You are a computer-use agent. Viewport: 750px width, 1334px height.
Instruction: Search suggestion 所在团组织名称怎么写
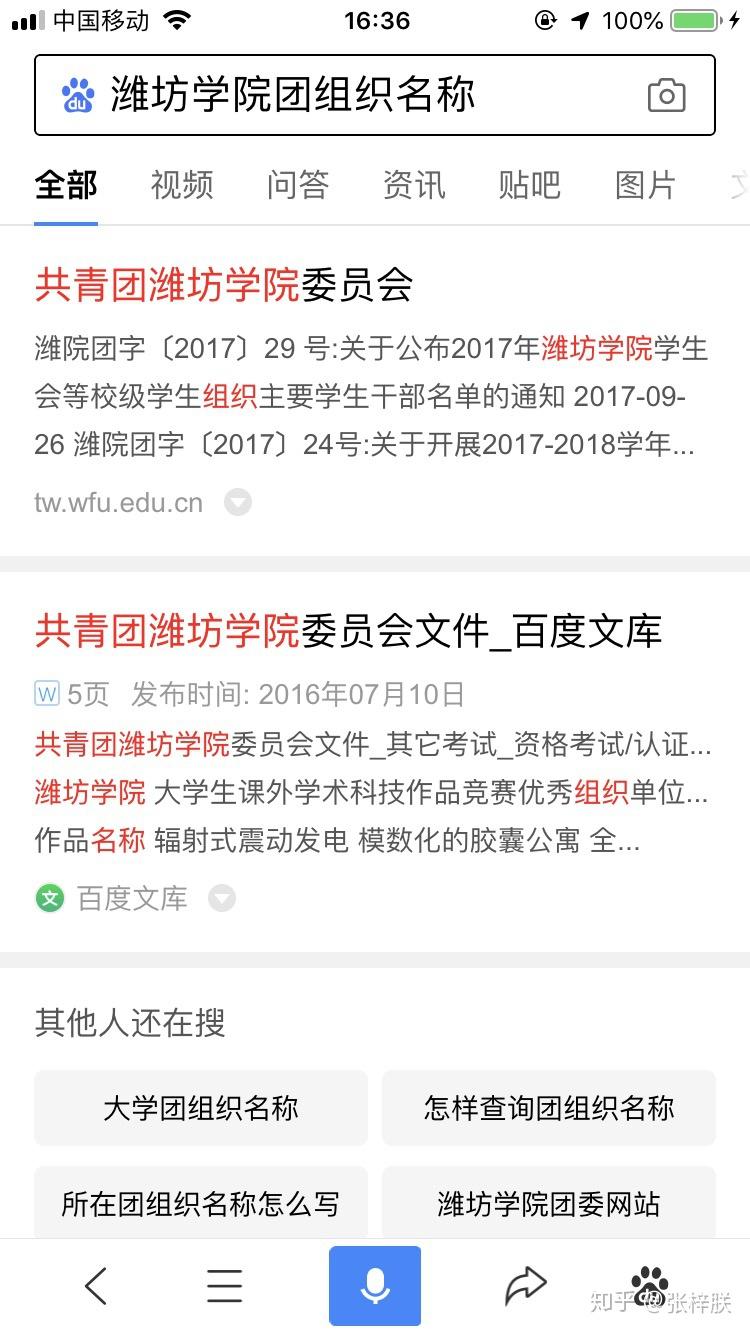point(201,1203)
